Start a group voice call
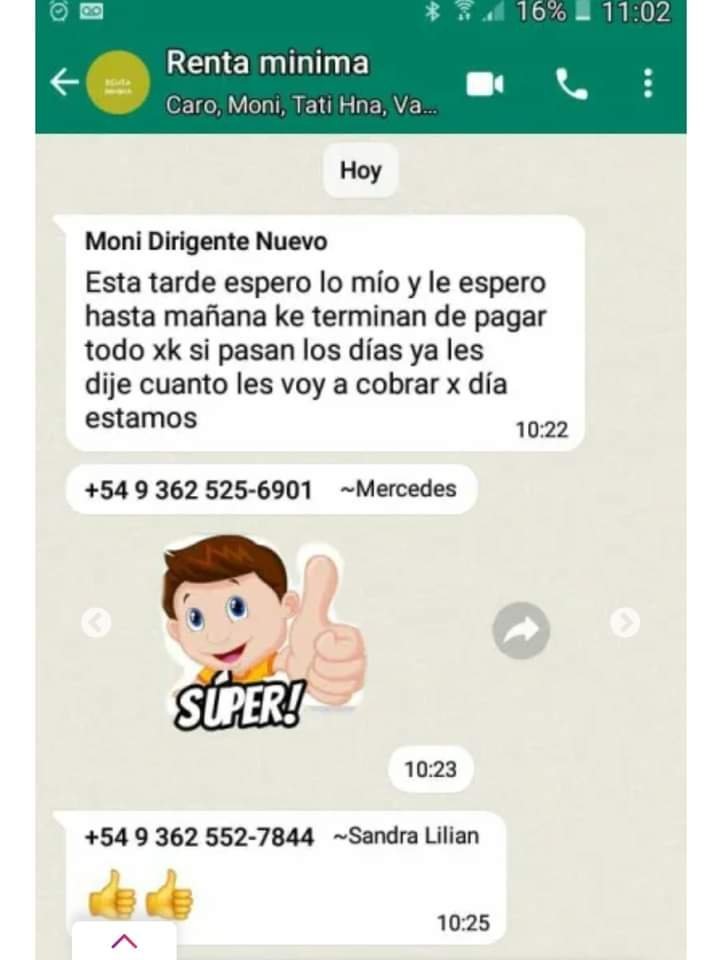 [x=571, y=86]
